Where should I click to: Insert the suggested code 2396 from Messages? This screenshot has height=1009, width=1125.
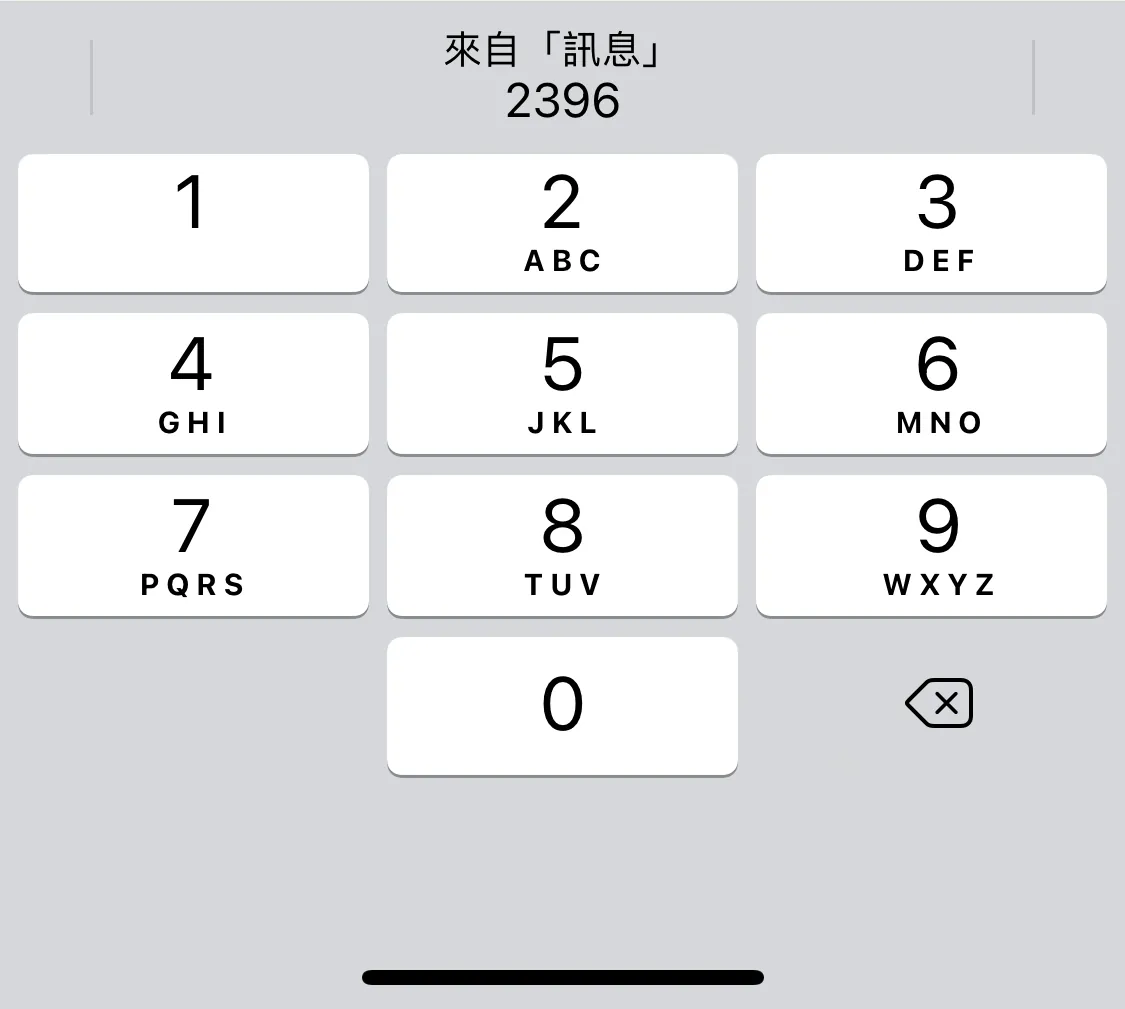tap(562, 77)
